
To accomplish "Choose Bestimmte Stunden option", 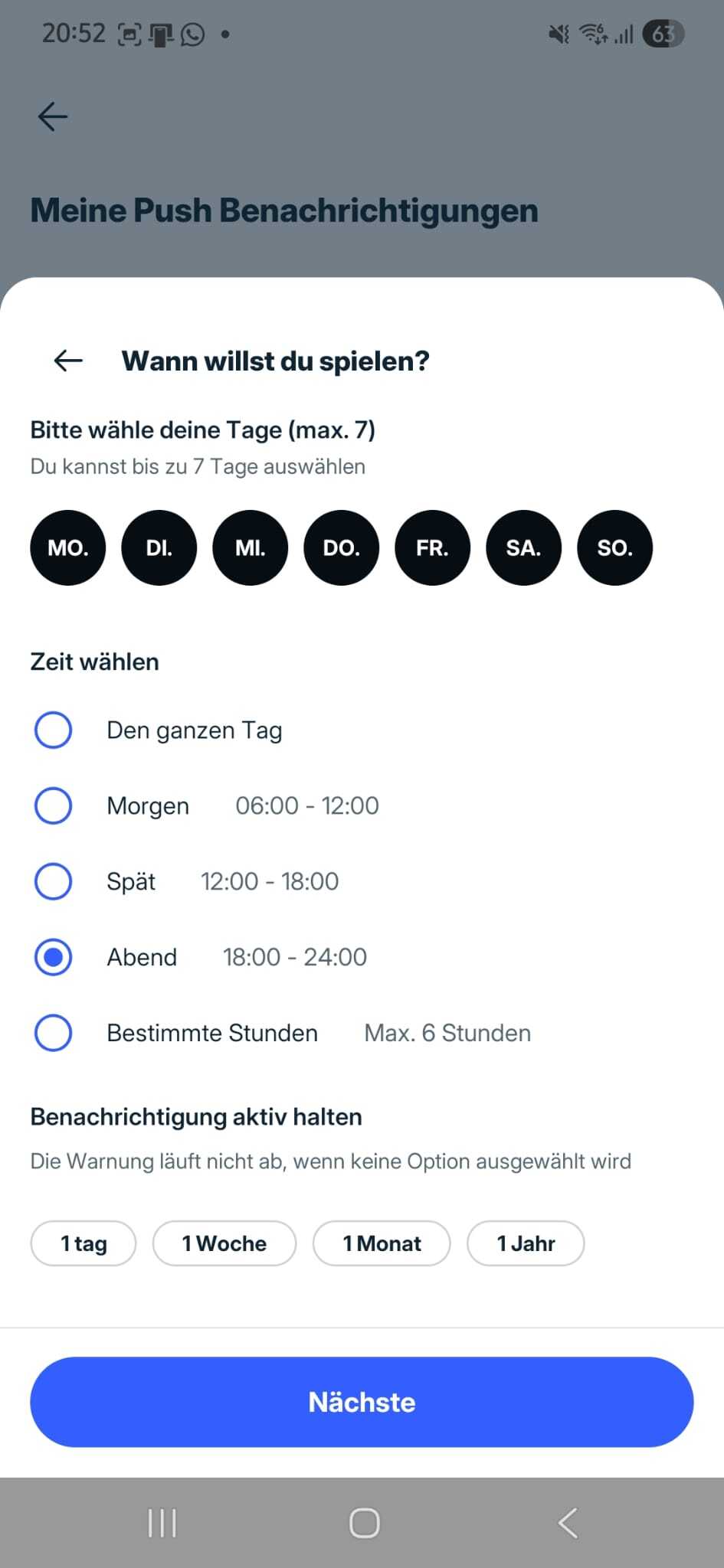I will click(54, 1033).
